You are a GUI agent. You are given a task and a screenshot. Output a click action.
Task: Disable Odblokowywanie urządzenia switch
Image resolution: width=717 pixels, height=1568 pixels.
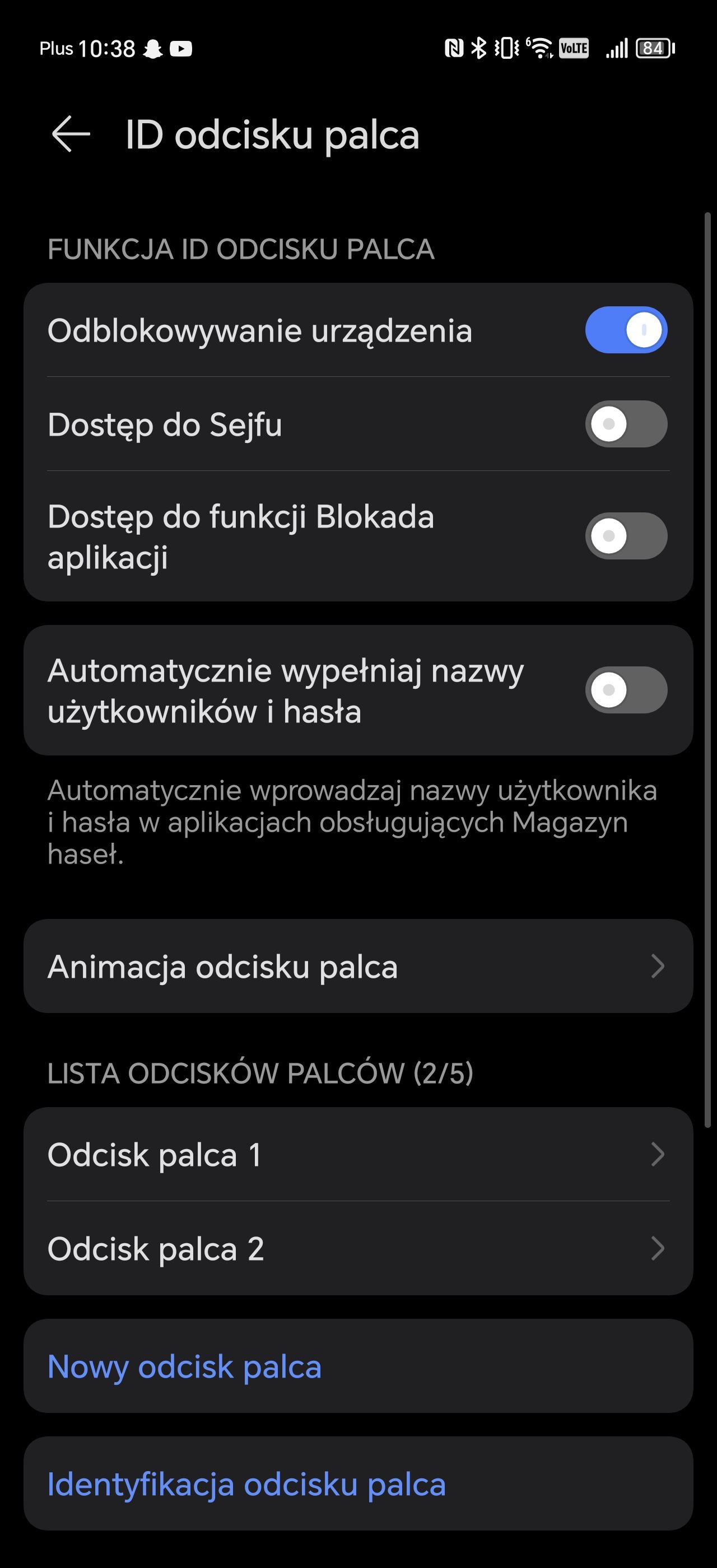(x=626, y=330)
